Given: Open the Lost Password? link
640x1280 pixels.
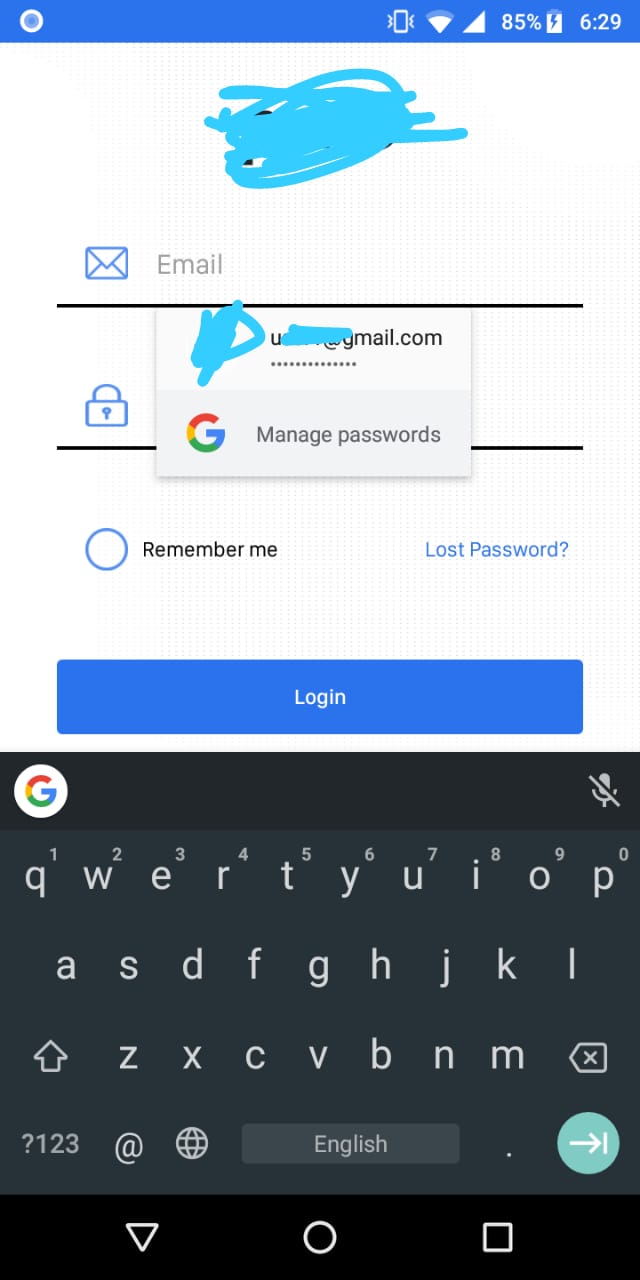Looking at the screenshot, I should pos(497,549).
